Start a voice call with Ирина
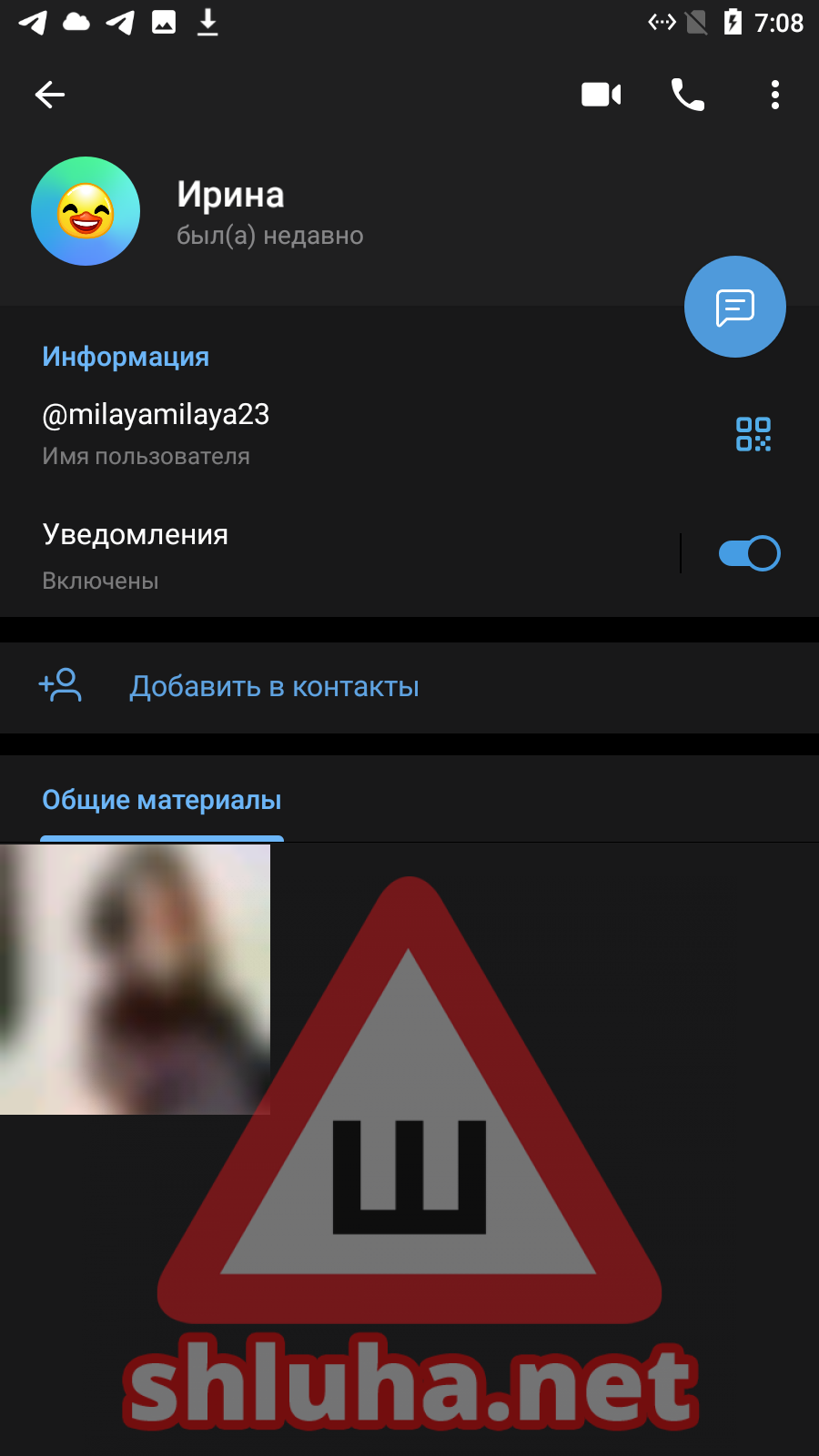 click(x=688, y=95)
